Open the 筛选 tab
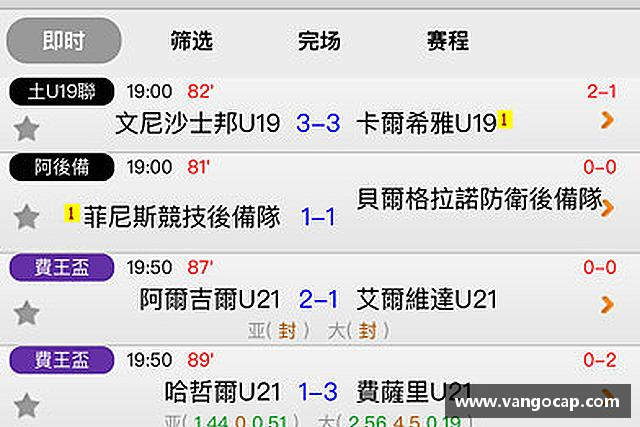This screenshot has height=427, width=640. (191, 41)
